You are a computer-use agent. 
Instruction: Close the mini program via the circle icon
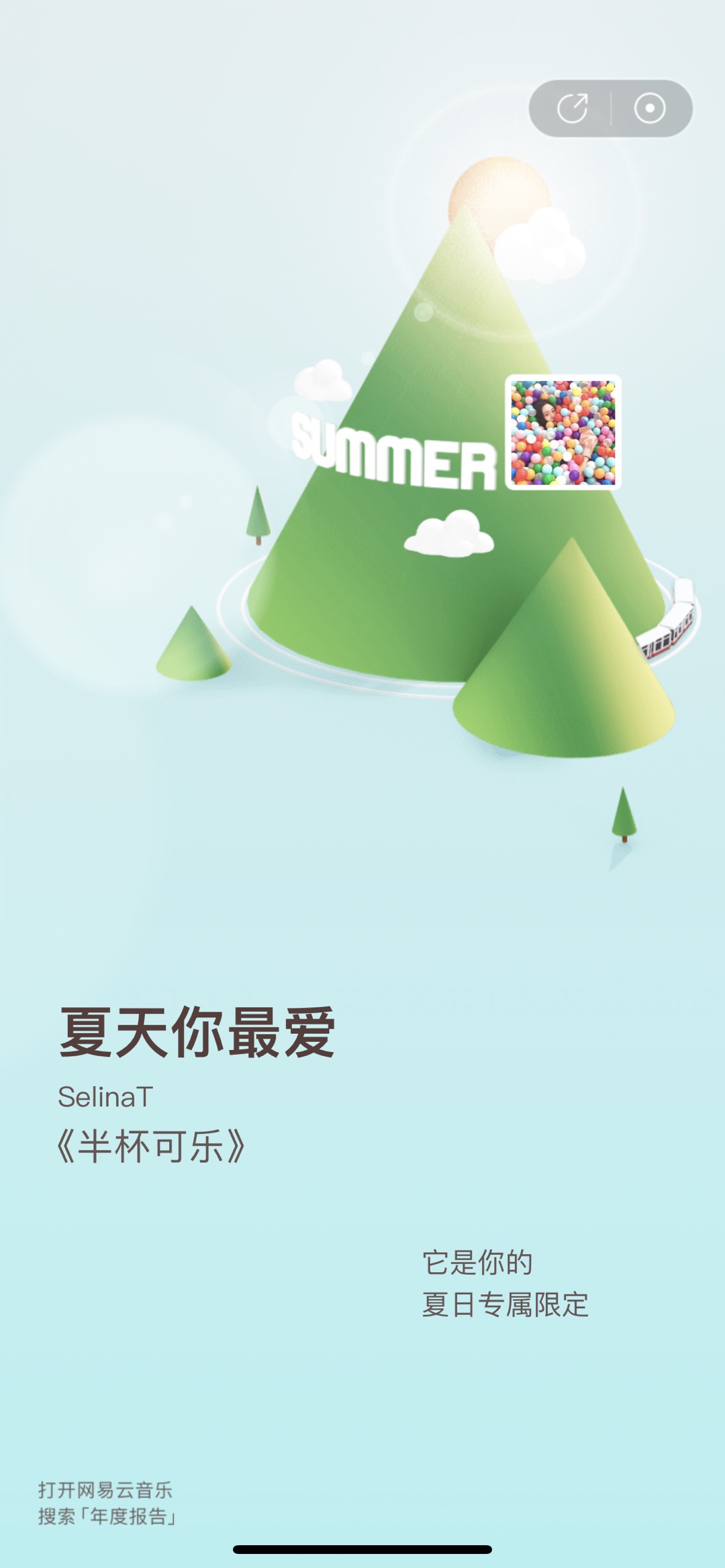[650, 109]
